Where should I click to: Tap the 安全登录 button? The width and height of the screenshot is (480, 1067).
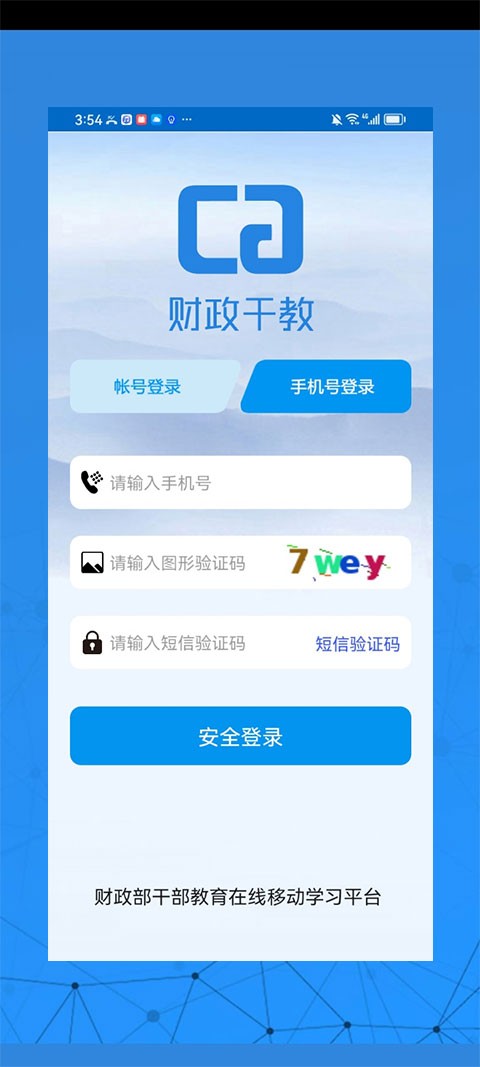pos(240,736)
